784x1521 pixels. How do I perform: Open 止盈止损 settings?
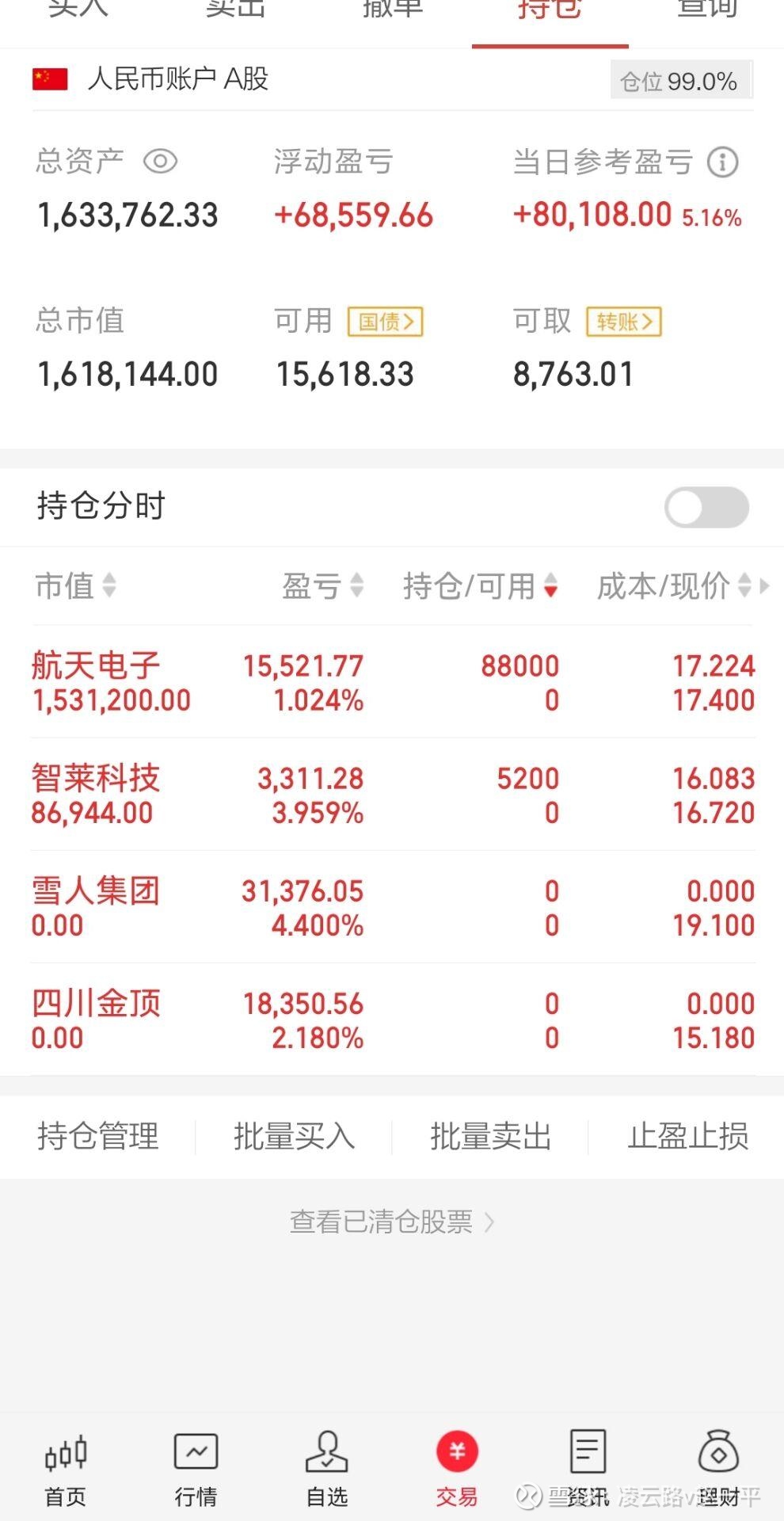coord(687,1137)
